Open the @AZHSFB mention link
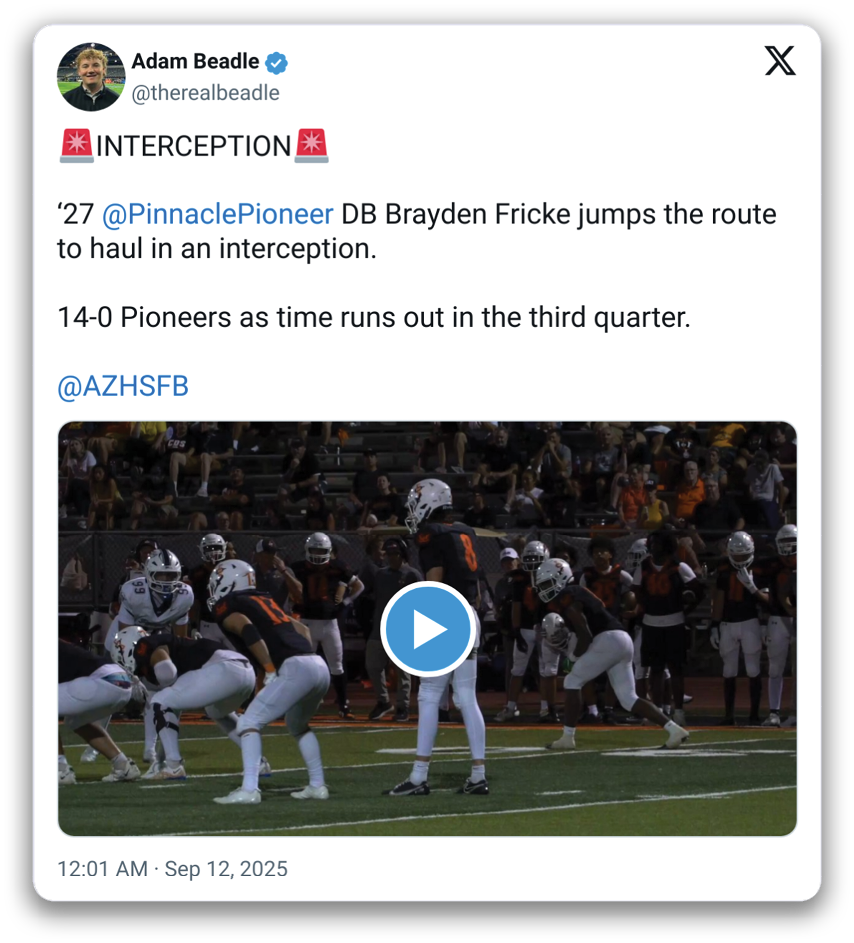Viewport: 854px width, 943px height. (123, 387)
